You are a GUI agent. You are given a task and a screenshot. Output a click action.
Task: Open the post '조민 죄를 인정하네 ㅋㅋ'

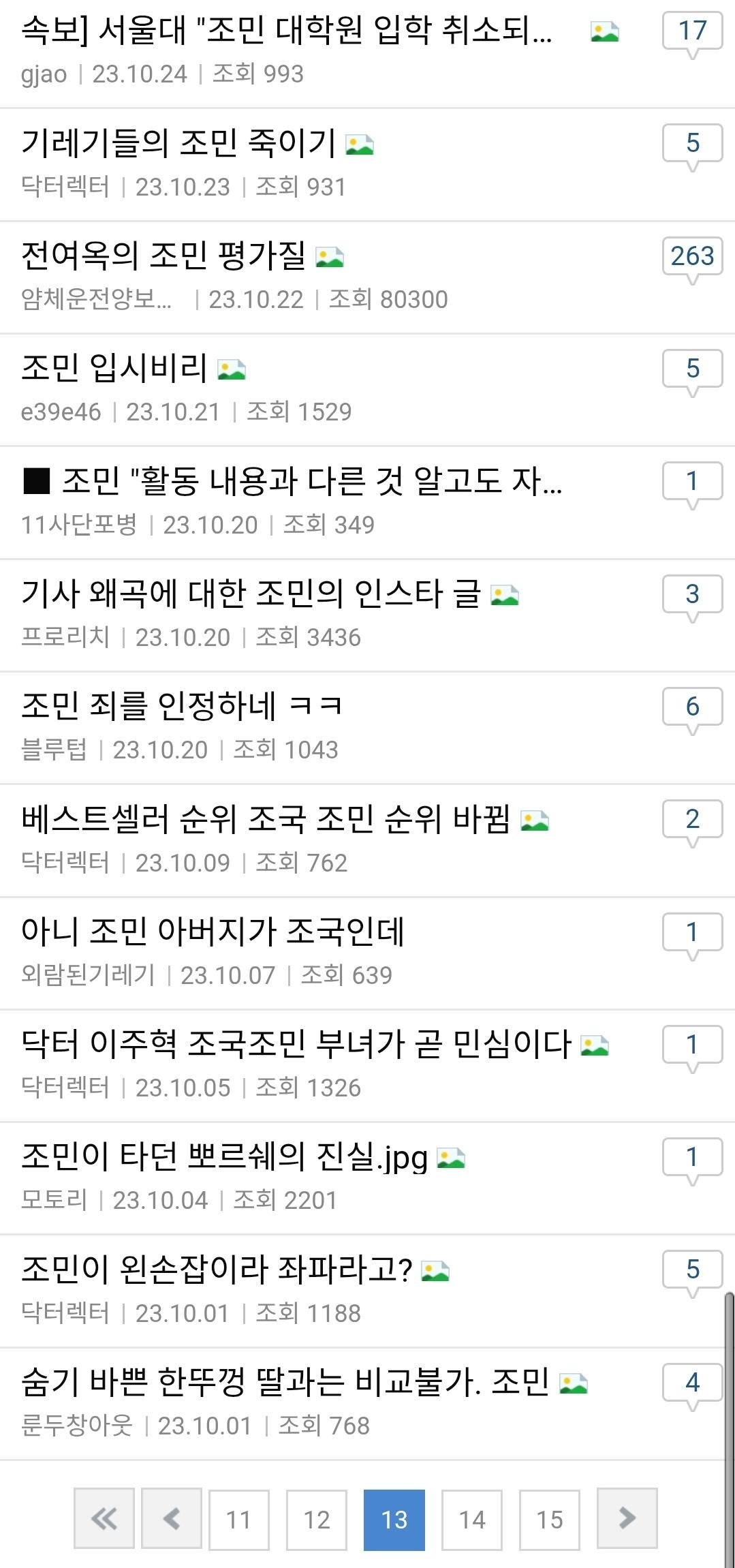coord(181,706)
